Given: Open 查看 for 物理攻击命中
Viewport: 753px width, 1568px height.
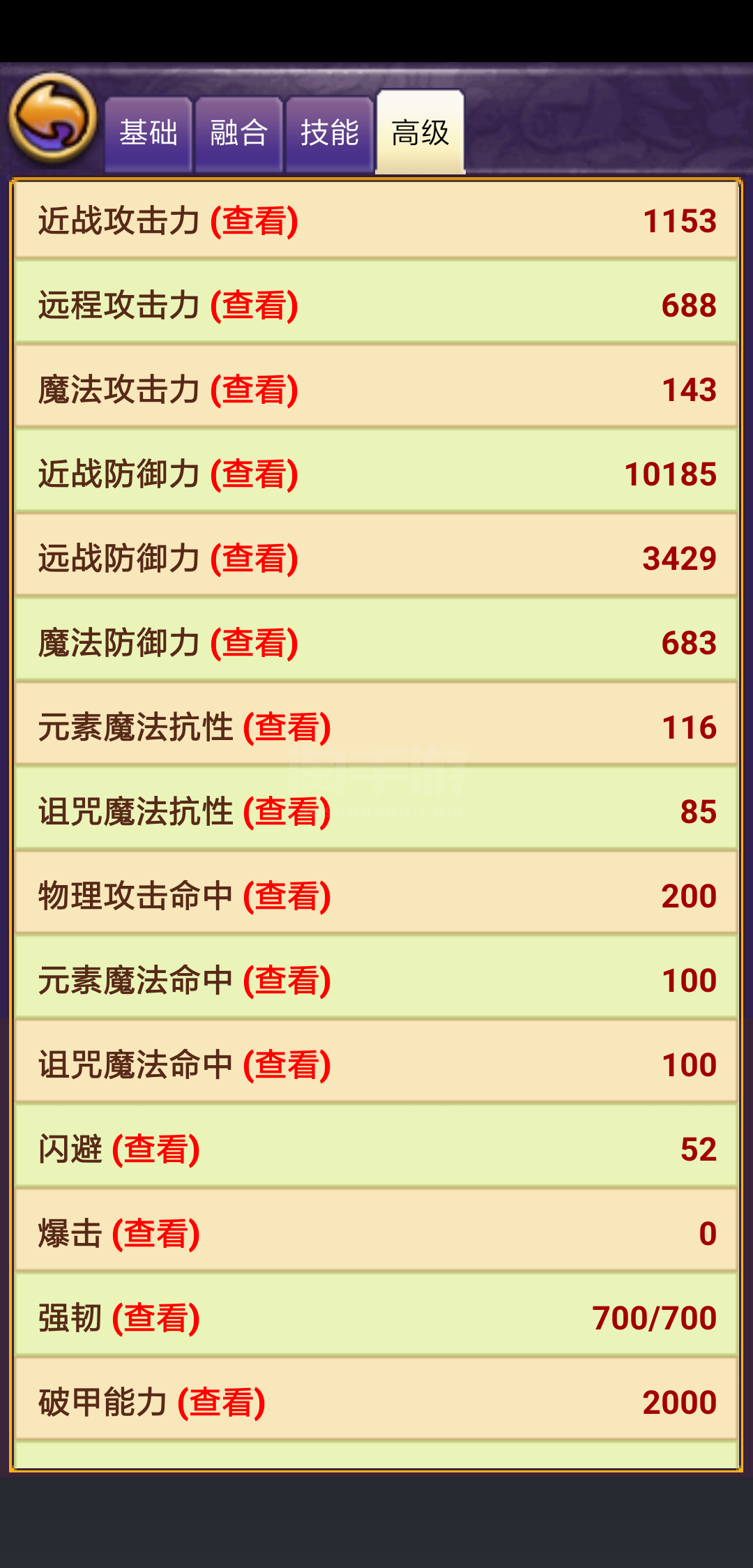Looking at the screenshot, I should 287,896.
